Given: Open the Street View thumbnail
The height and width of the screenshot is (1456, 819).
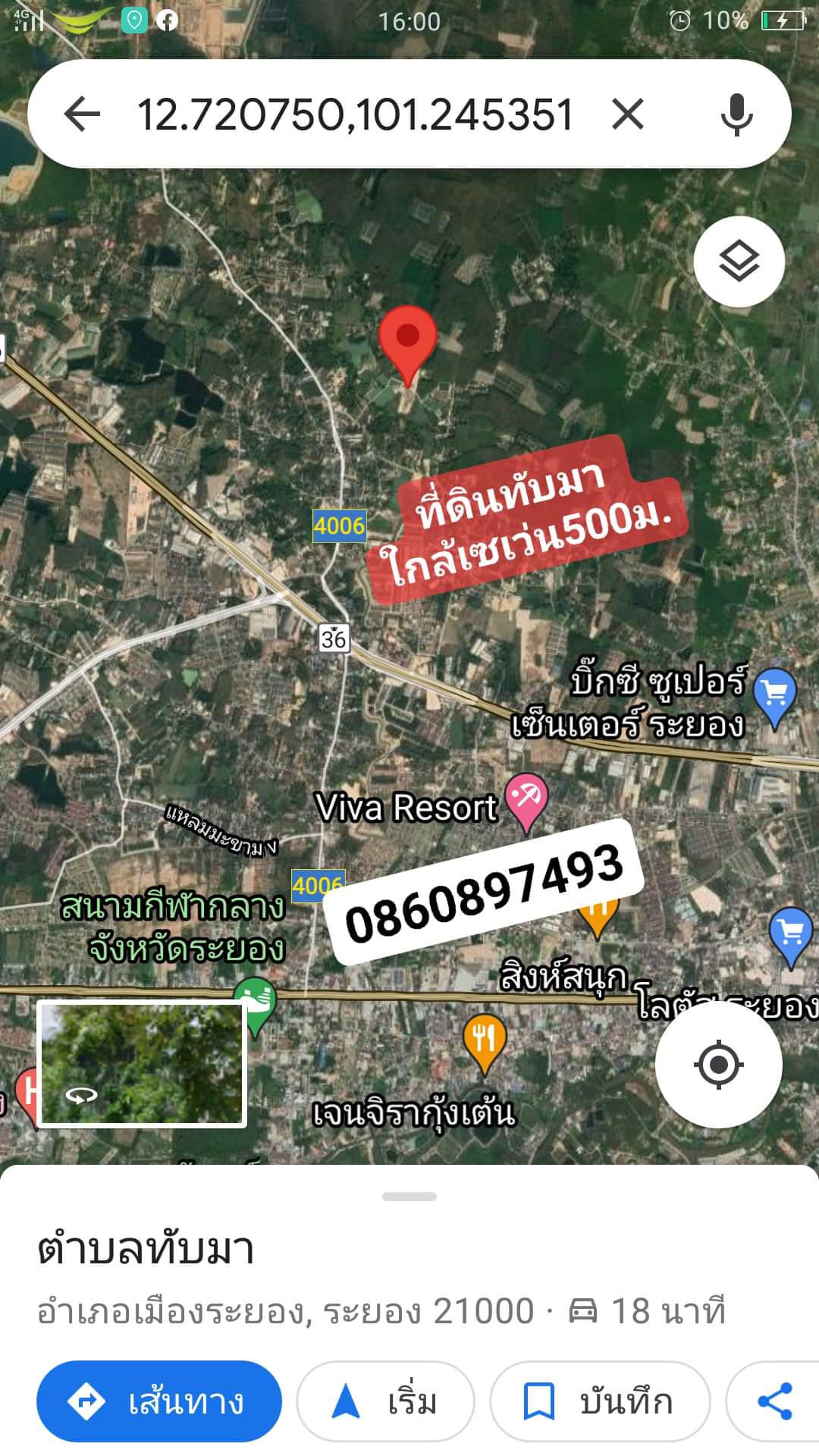Looking at the screenshot, I should click(142, 1063).
